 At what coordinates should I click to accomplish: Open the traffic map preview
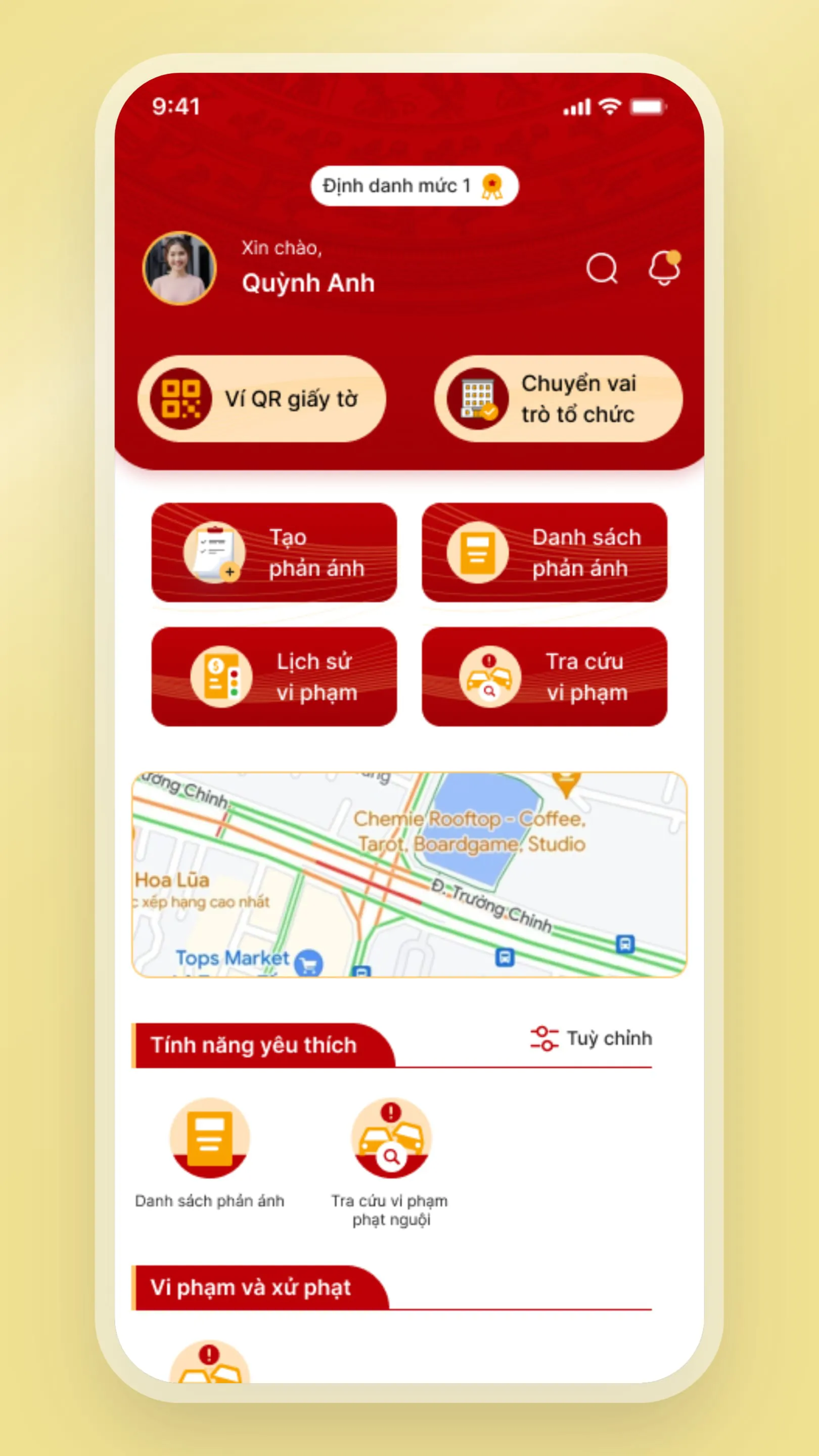point(409,874)
